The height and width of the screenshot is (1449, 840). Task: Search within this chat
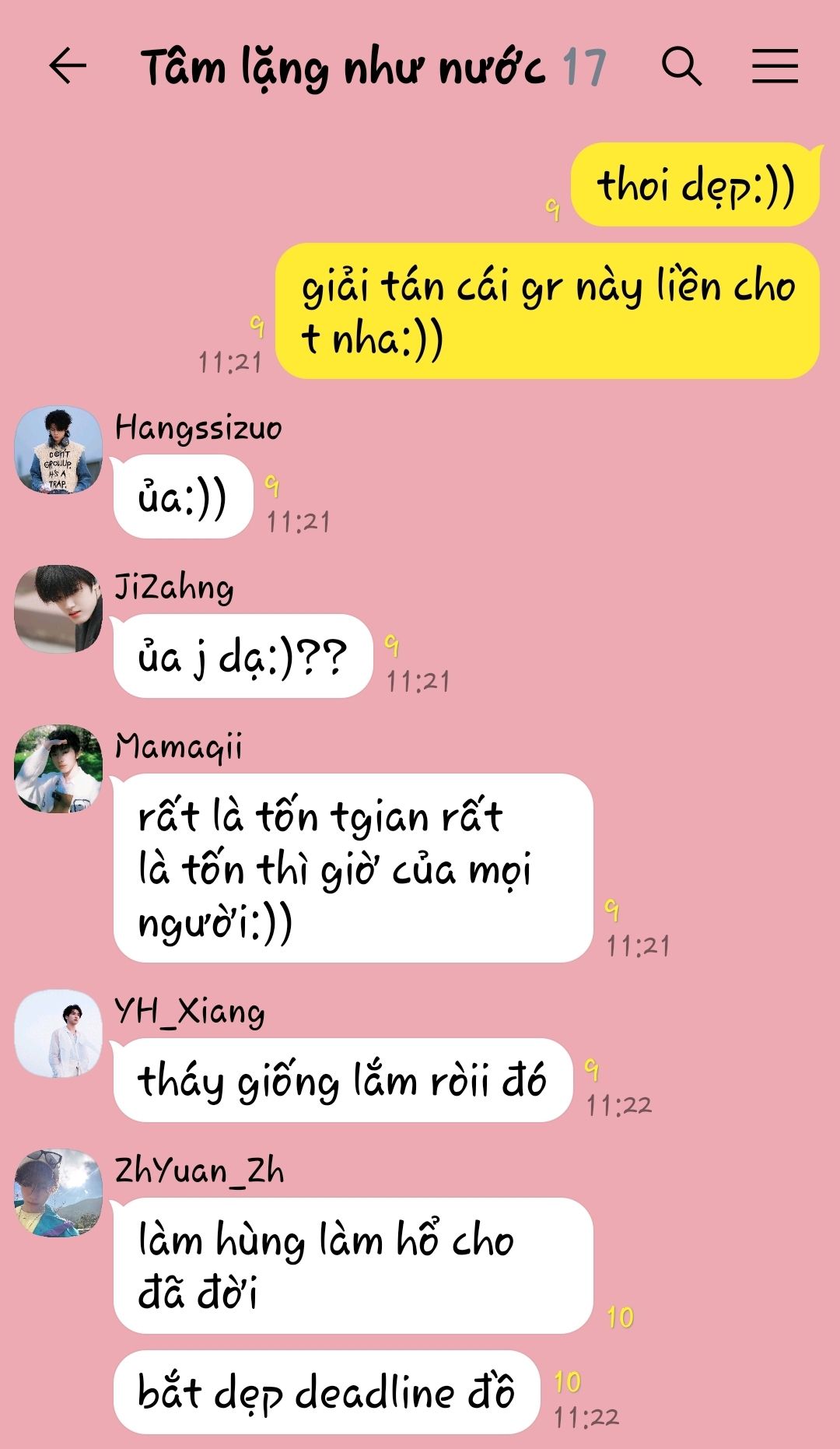(681, 65)
